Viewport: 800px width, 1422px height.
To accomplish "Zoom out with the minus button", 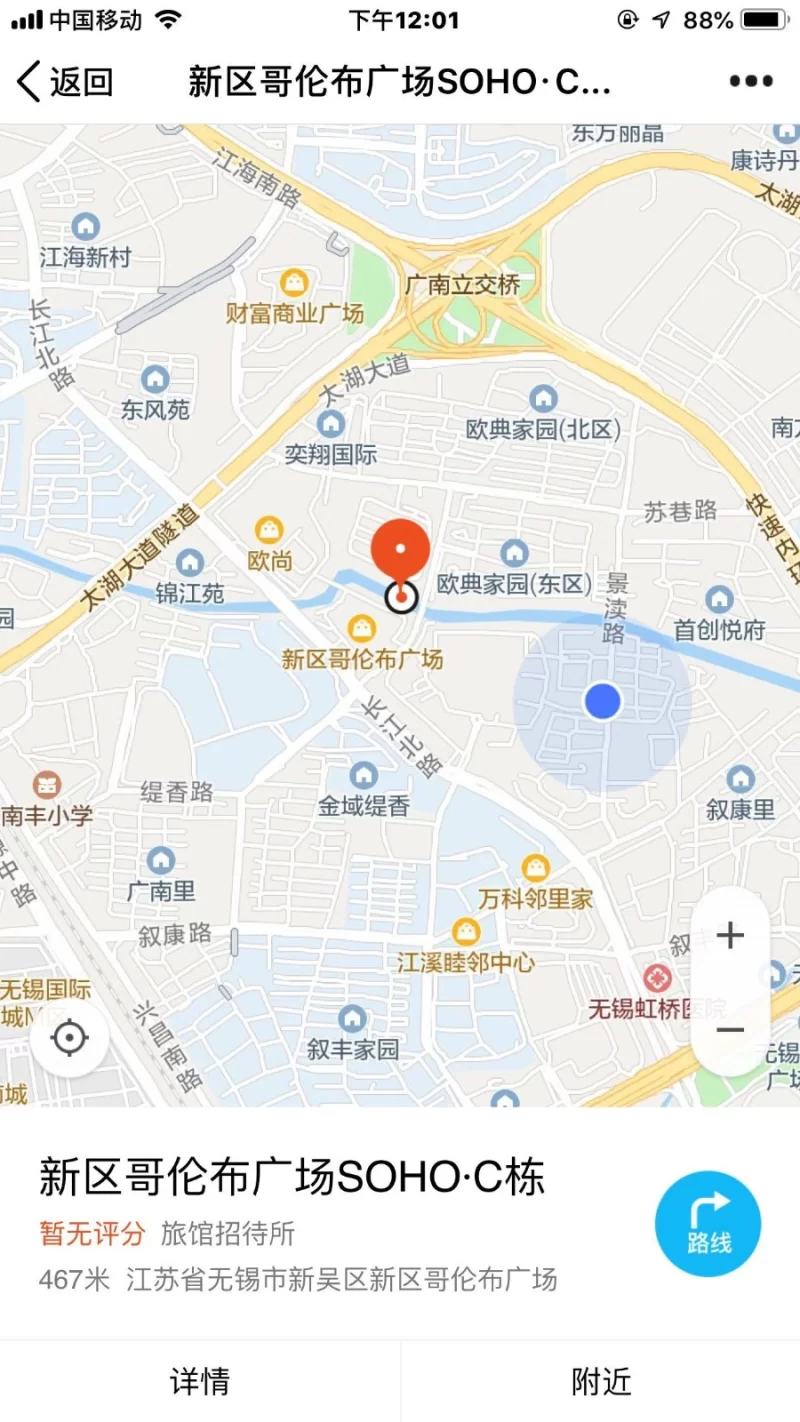I will [x=731, y=1030].
